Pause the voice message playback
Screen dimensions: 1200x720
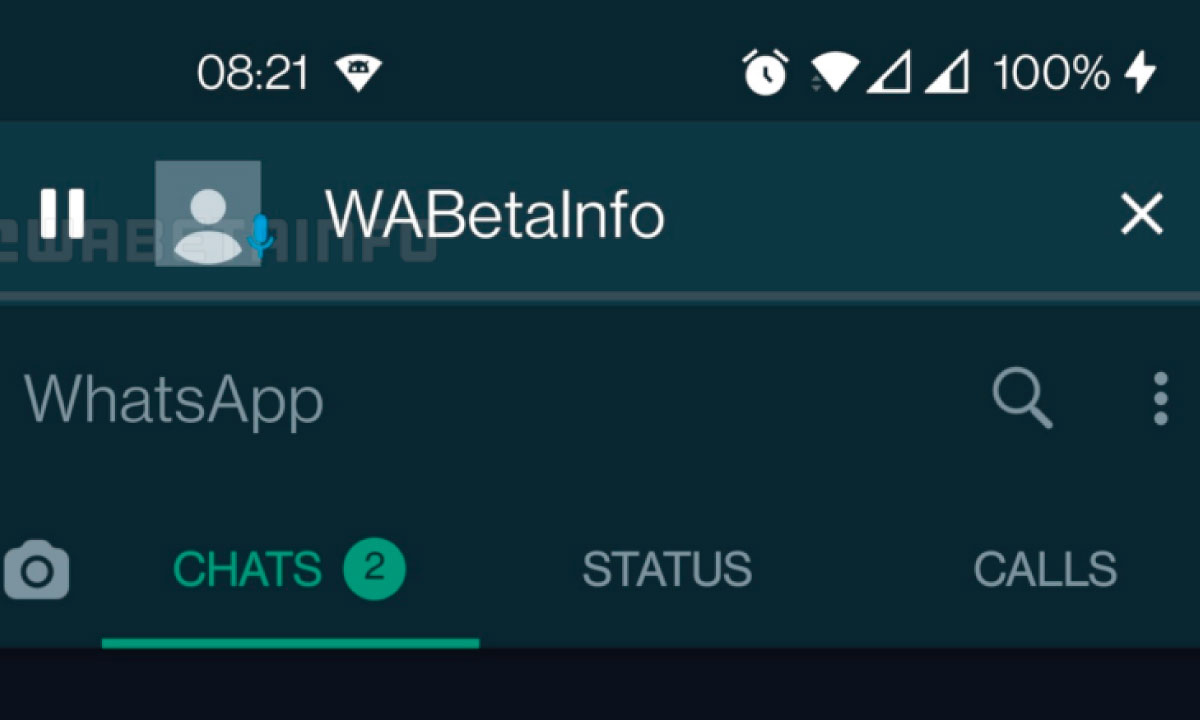(x=62, y=214)
